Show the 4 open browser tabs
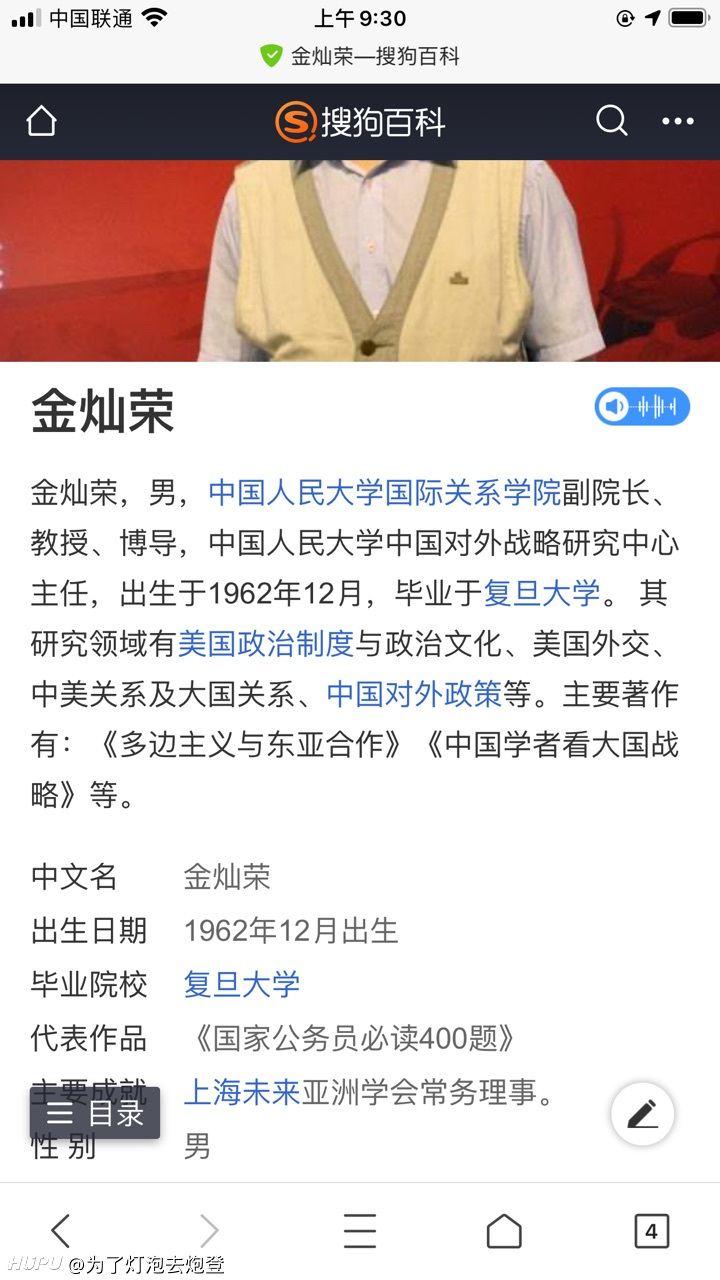The width and height of the screenshot is (720, 1280). (x=651, y=1231)
